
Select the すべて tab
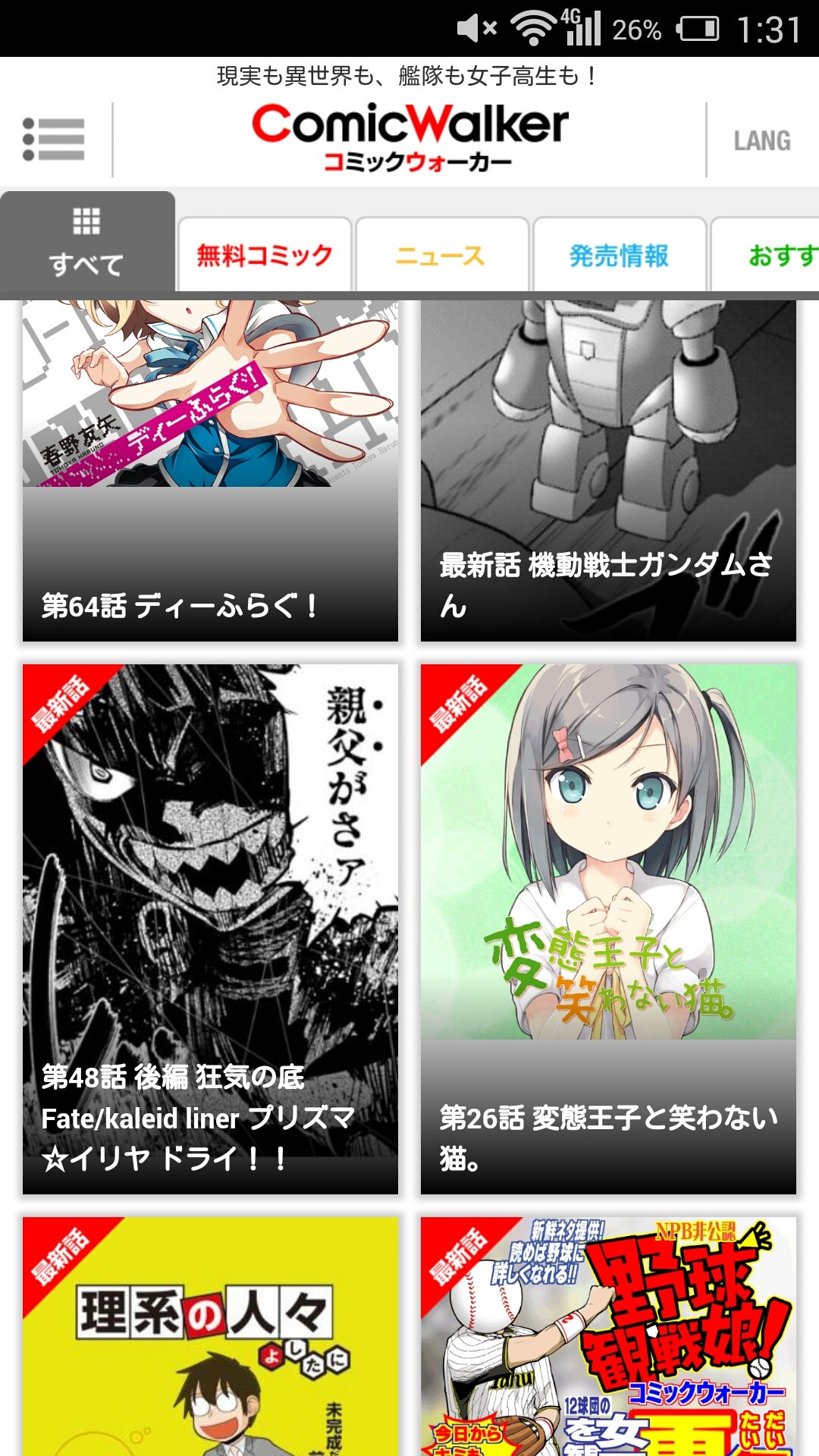pos(87,243)
